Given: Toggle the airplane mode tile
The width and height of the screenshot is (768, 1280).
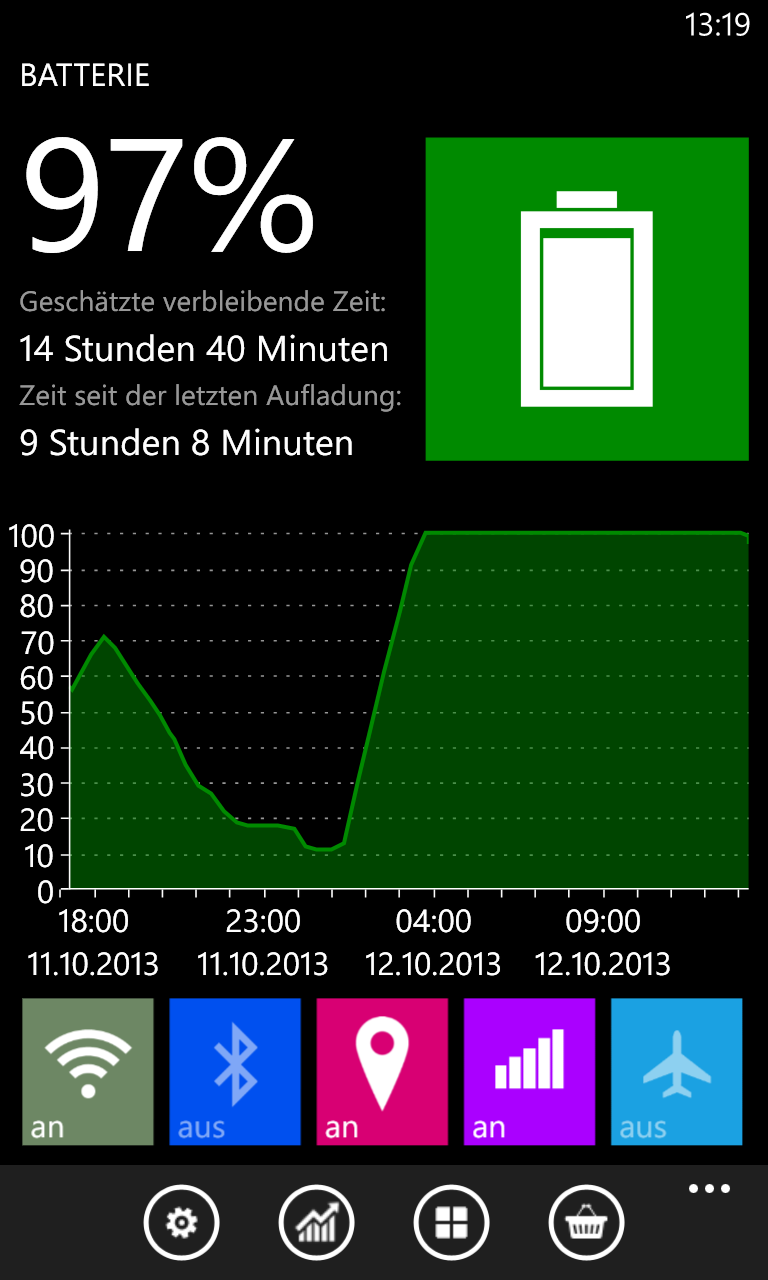Looking at the screenshot, I should (677, 1071).
